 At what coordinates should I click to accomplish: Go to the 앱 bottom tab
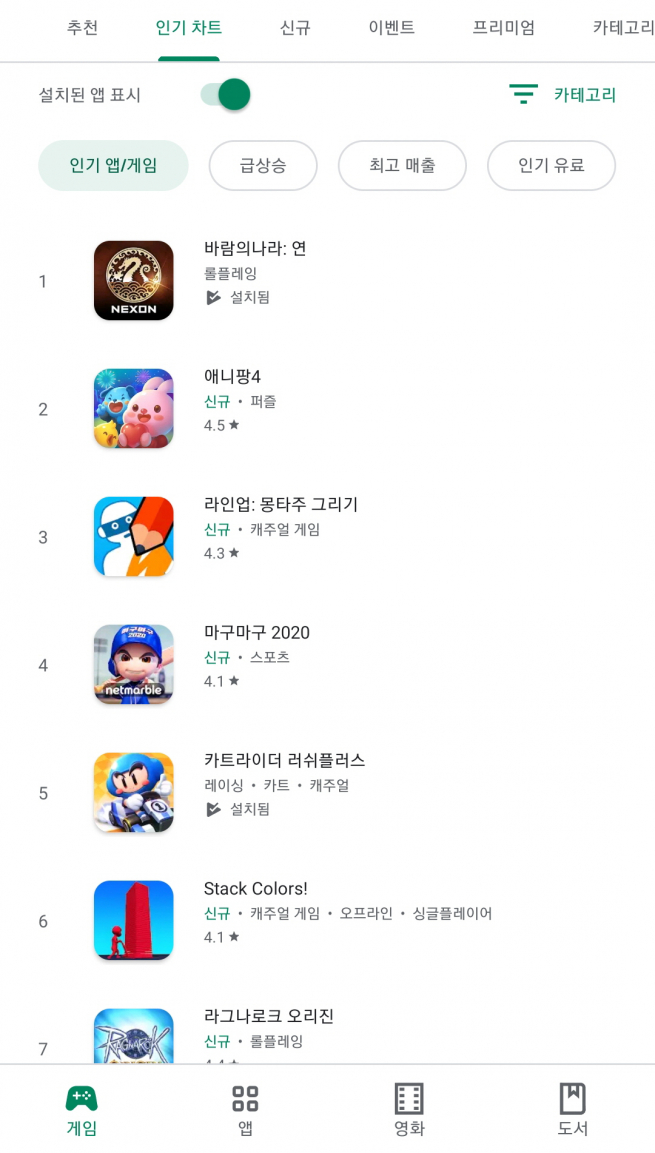pos(245,1109)
